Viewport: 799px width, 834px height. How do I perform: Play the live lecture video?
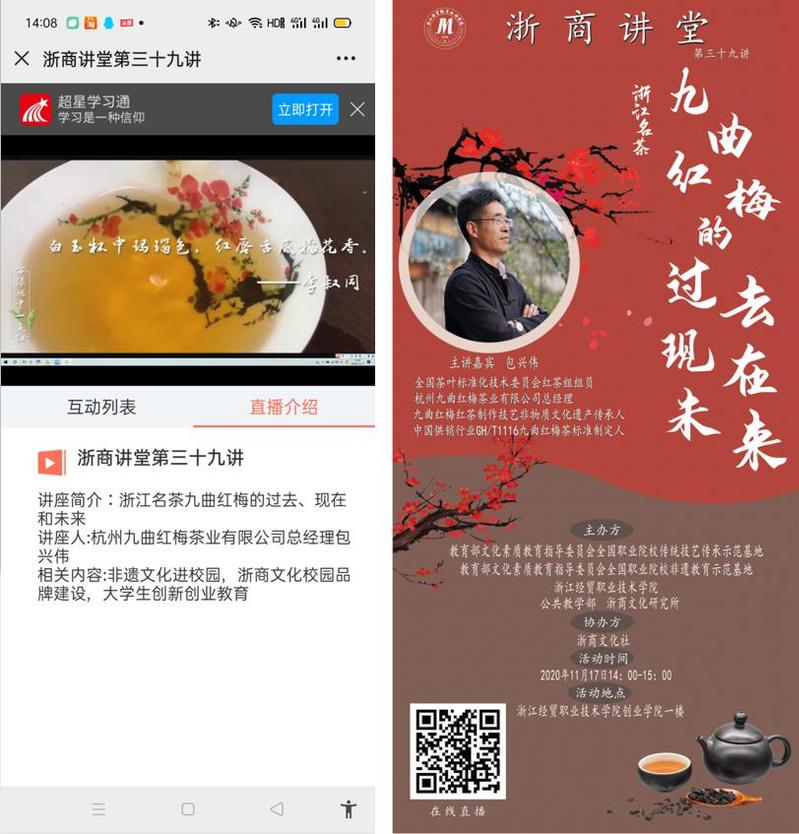pyautogui.click(x=188, y=260)
